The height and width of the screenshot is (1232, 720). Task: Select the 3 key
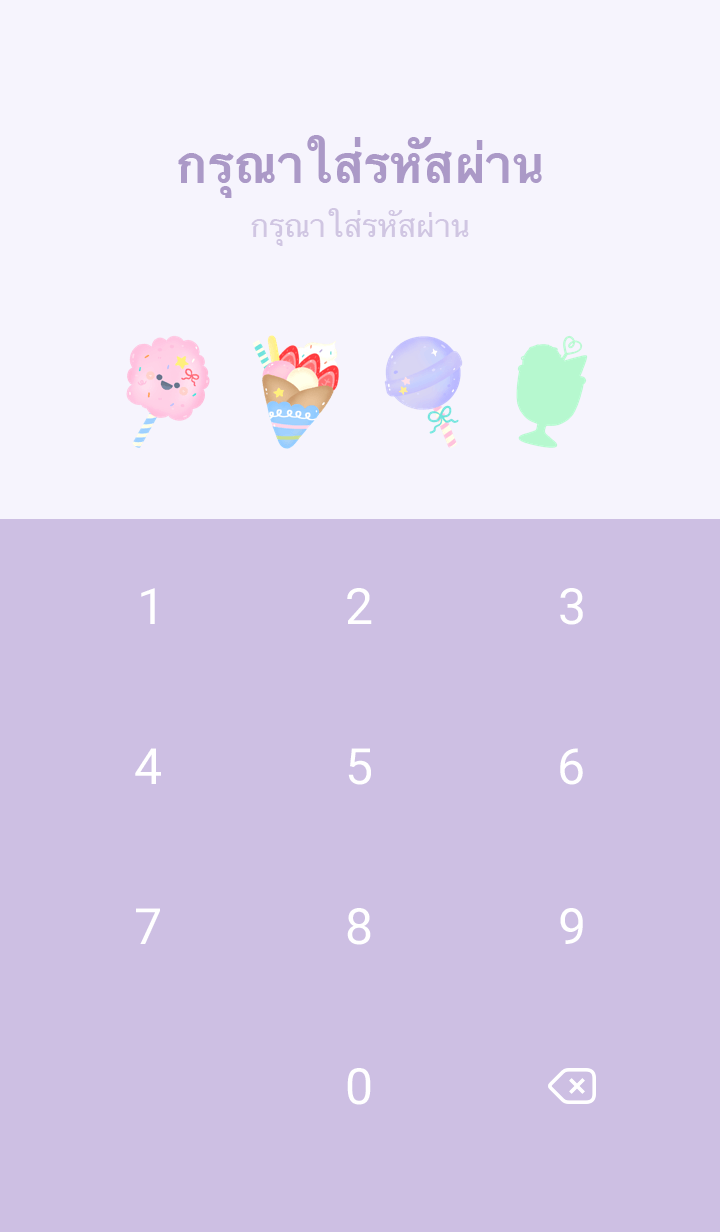(571, 607)
